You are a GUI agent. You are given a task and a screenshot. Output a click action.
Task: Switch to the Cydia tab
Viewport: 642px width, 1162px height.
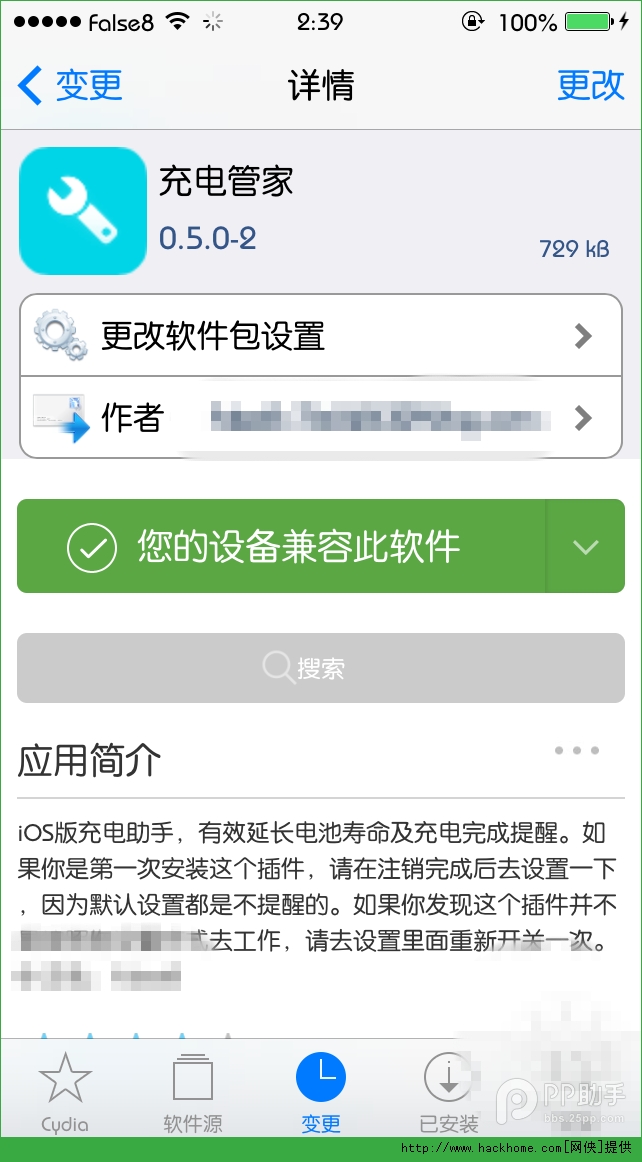(65, 1092)
